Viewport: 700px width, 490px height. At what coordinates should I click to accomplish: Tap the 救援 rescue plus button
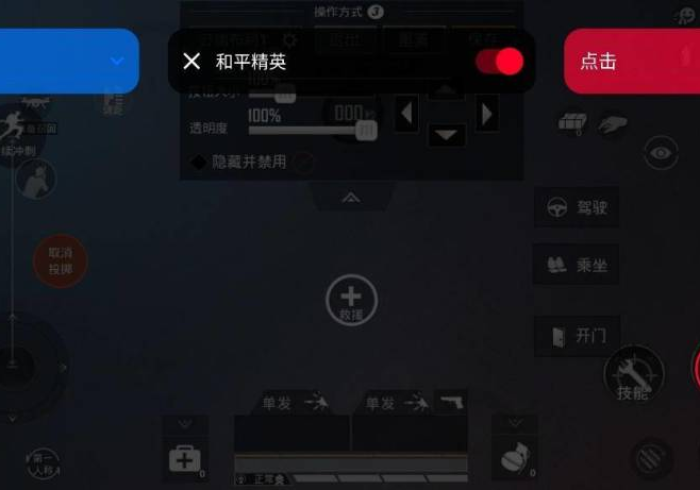click(351, 299)
